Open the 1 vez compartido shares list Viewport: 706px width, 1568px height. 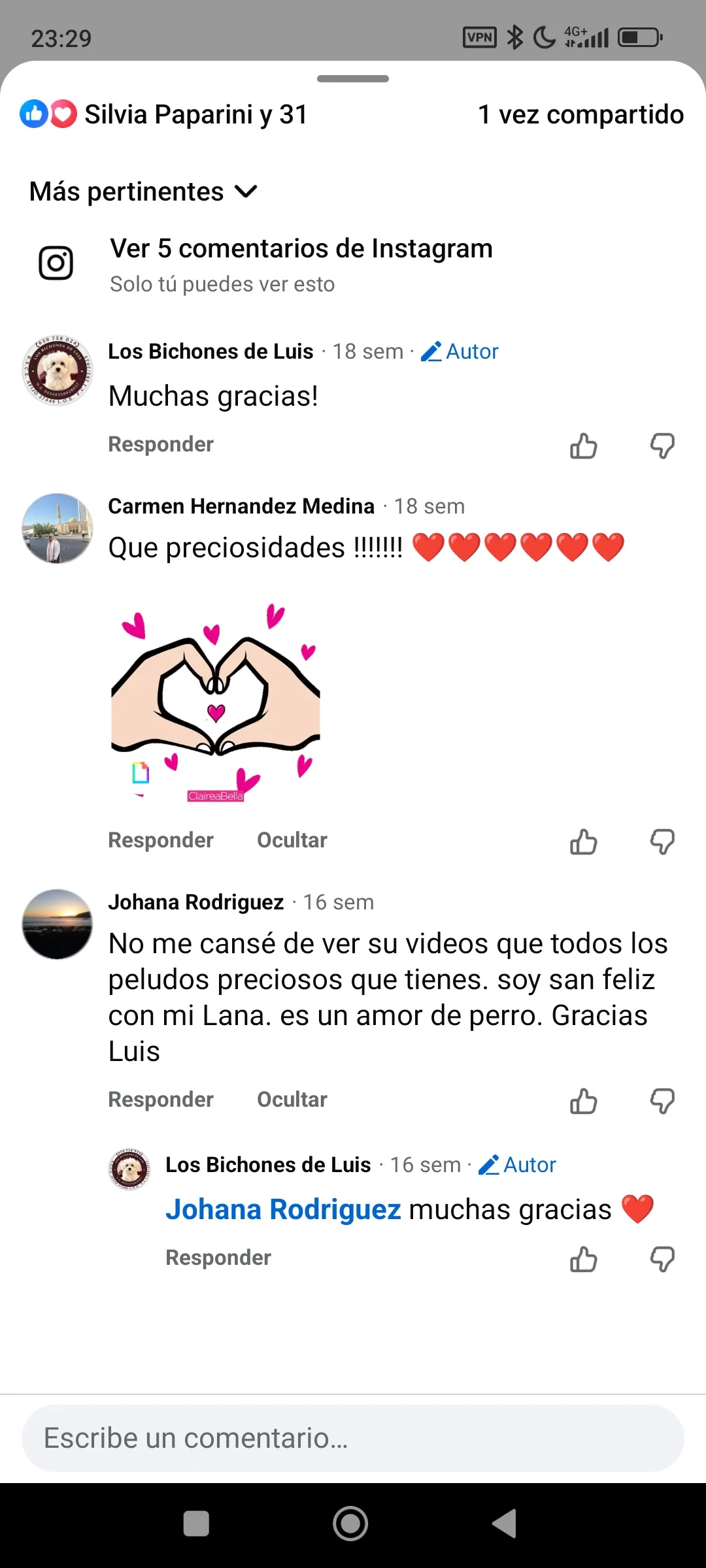[x=580, y=114]
